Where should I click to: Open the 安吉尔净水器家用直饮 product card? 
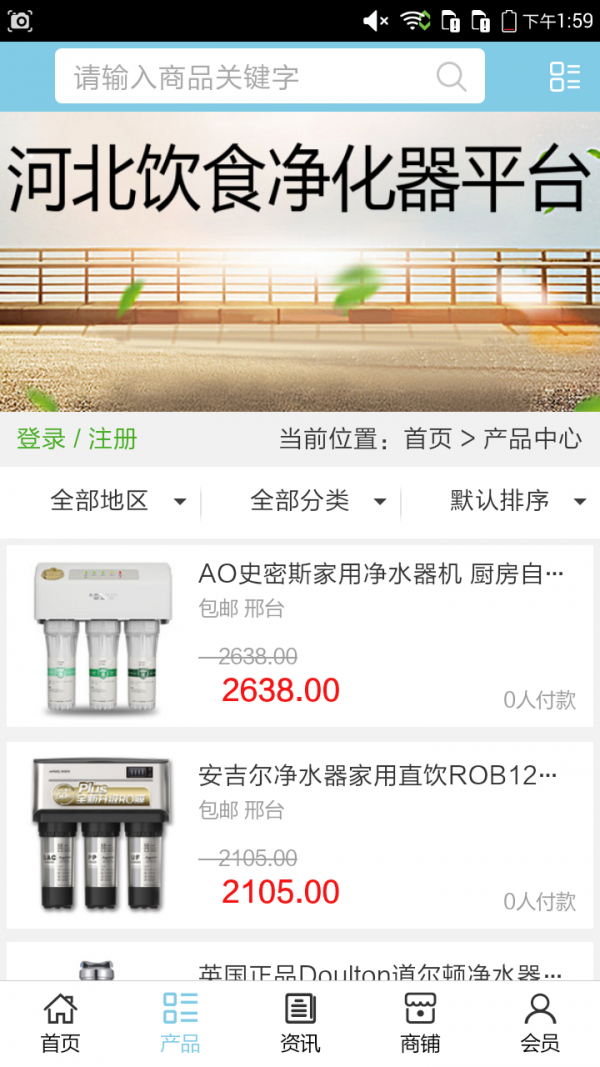(x=300, y=835)
